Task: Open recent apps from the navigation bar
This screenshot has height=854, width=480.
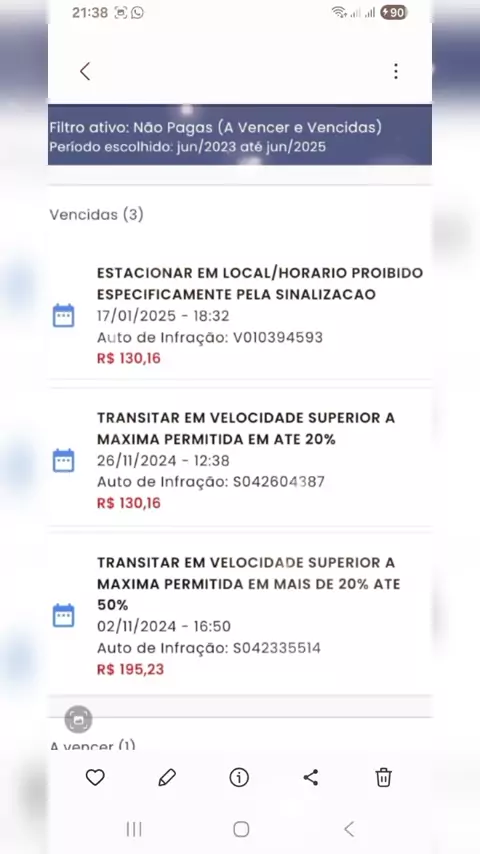Action: (133, 829)
